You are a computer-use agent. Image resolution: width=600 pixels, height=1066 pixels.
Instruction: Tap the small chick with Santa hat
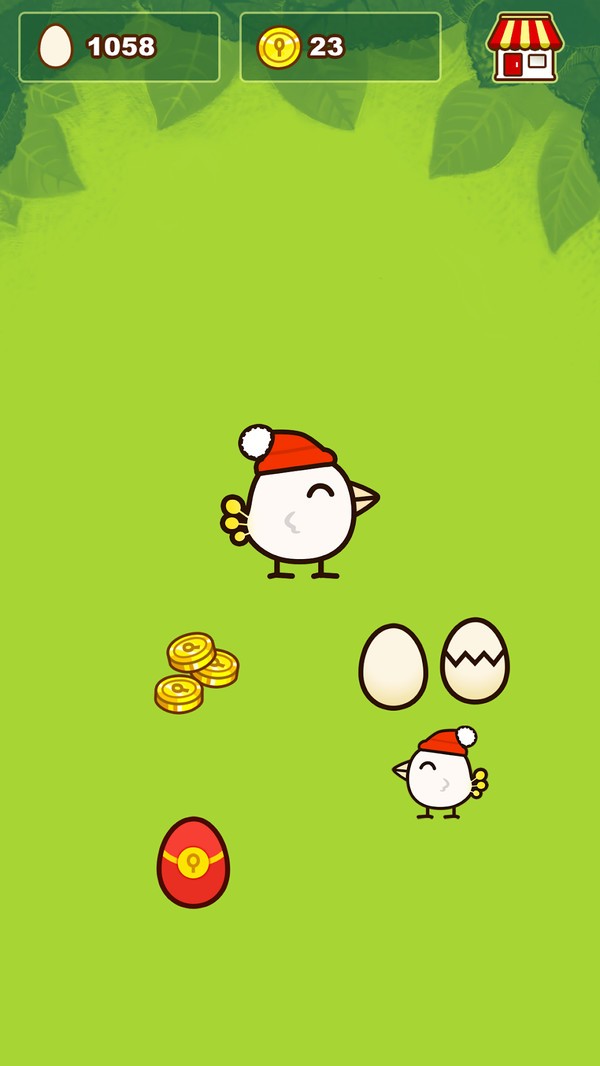pos(440,775)
